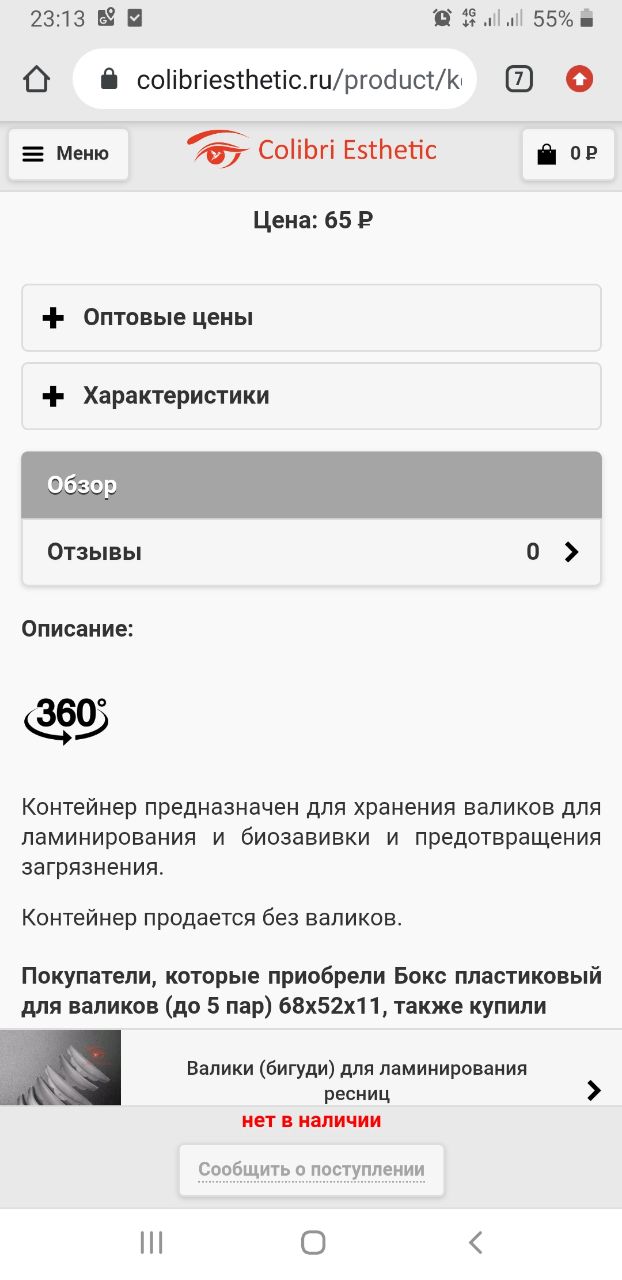Tap the red browser update icon

[580, 79]
